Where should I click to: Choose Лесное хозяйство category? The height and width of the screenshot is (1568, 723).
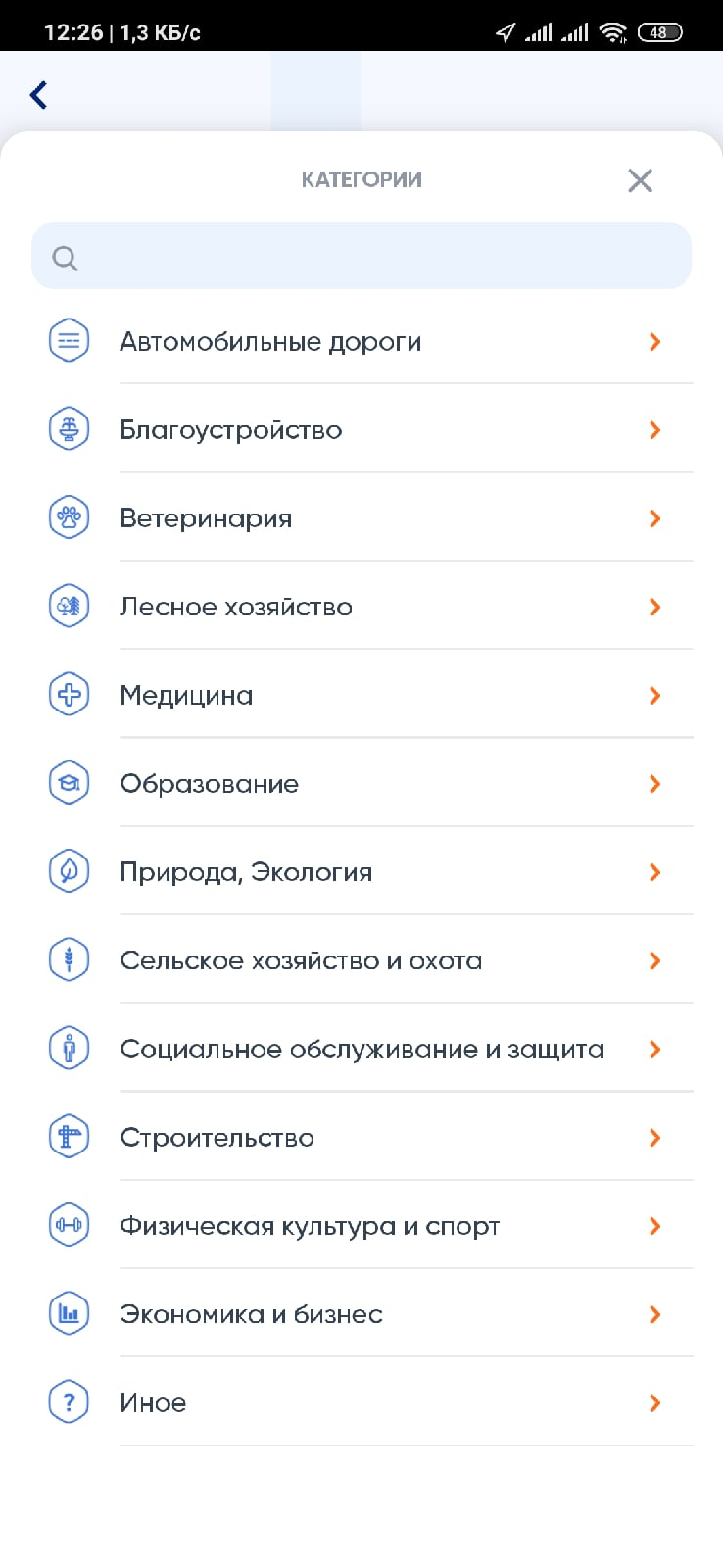click(x=361, y=606)
